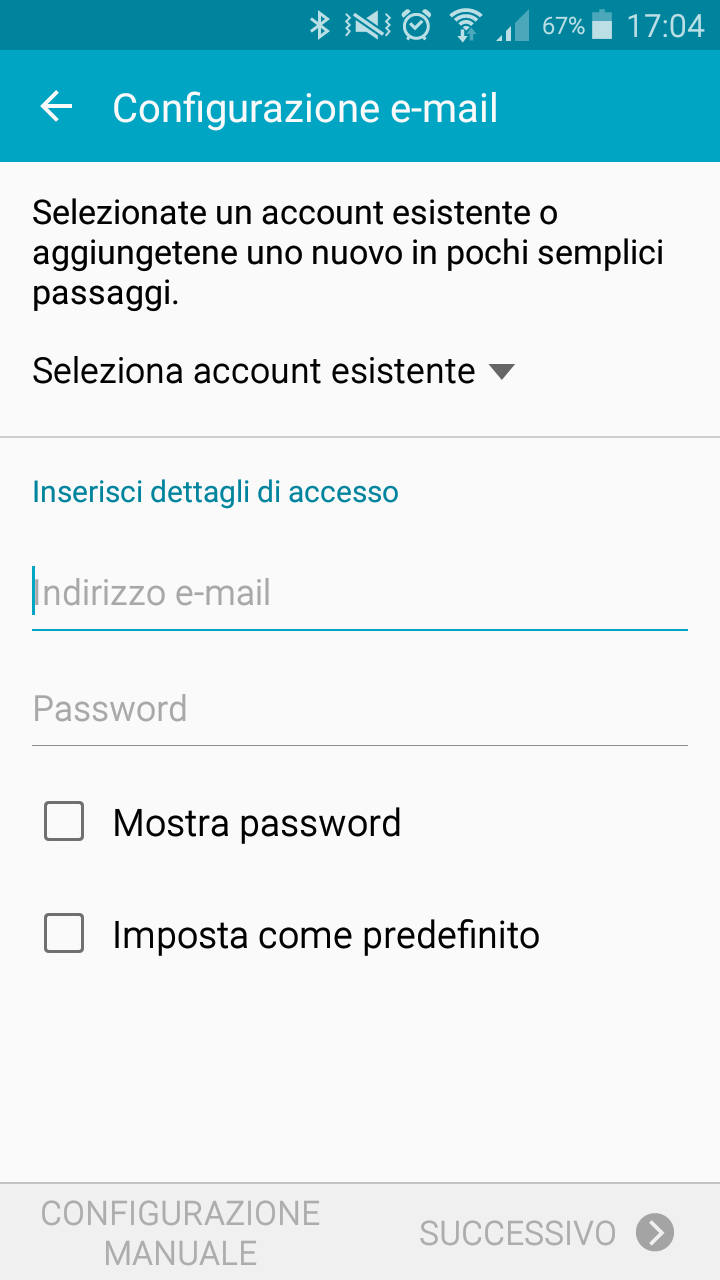Focus the Indirizzo e-mail field
This screenshot has height=1280, width=720.
[x=360, y=594]
